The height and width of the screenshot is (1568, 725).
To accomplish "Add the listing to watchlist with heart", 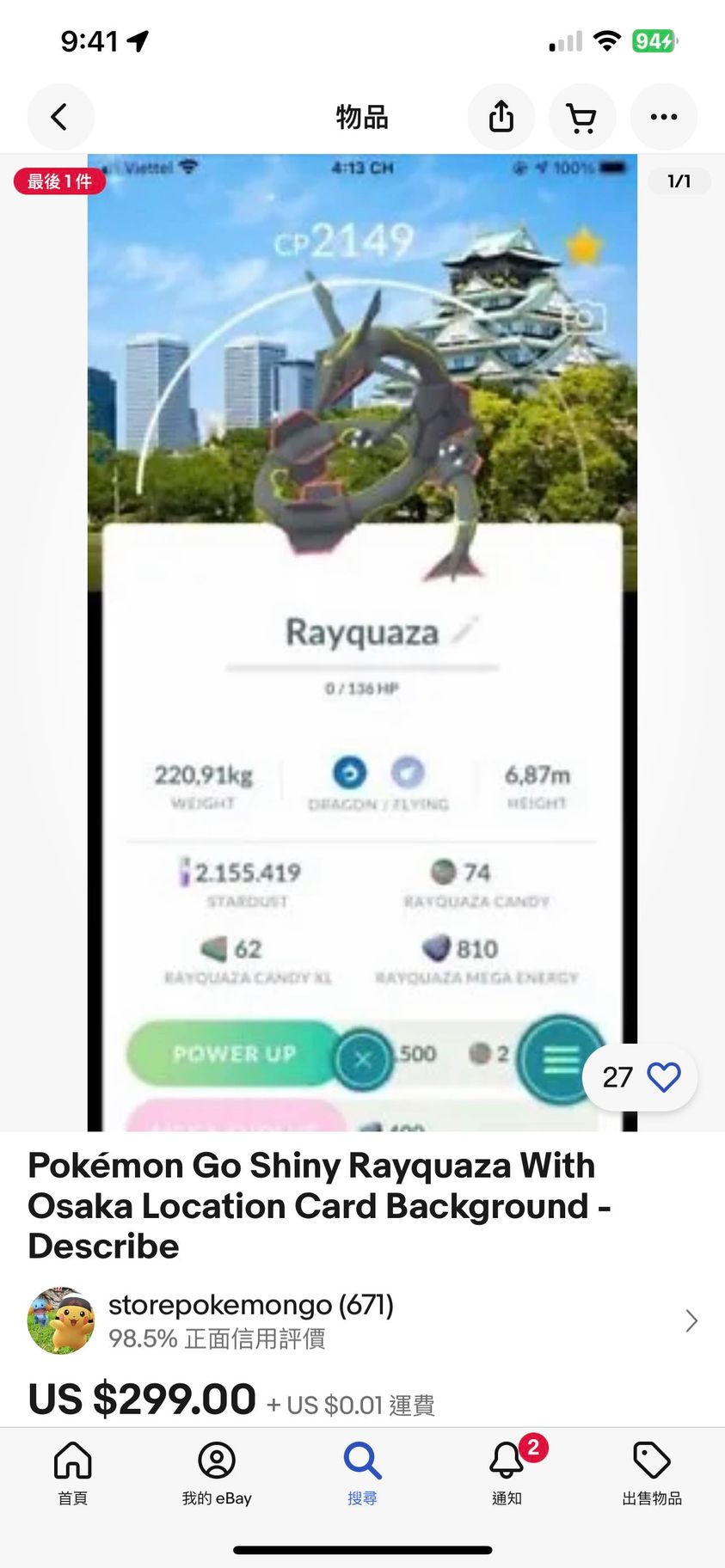I will coord(663,1077).
